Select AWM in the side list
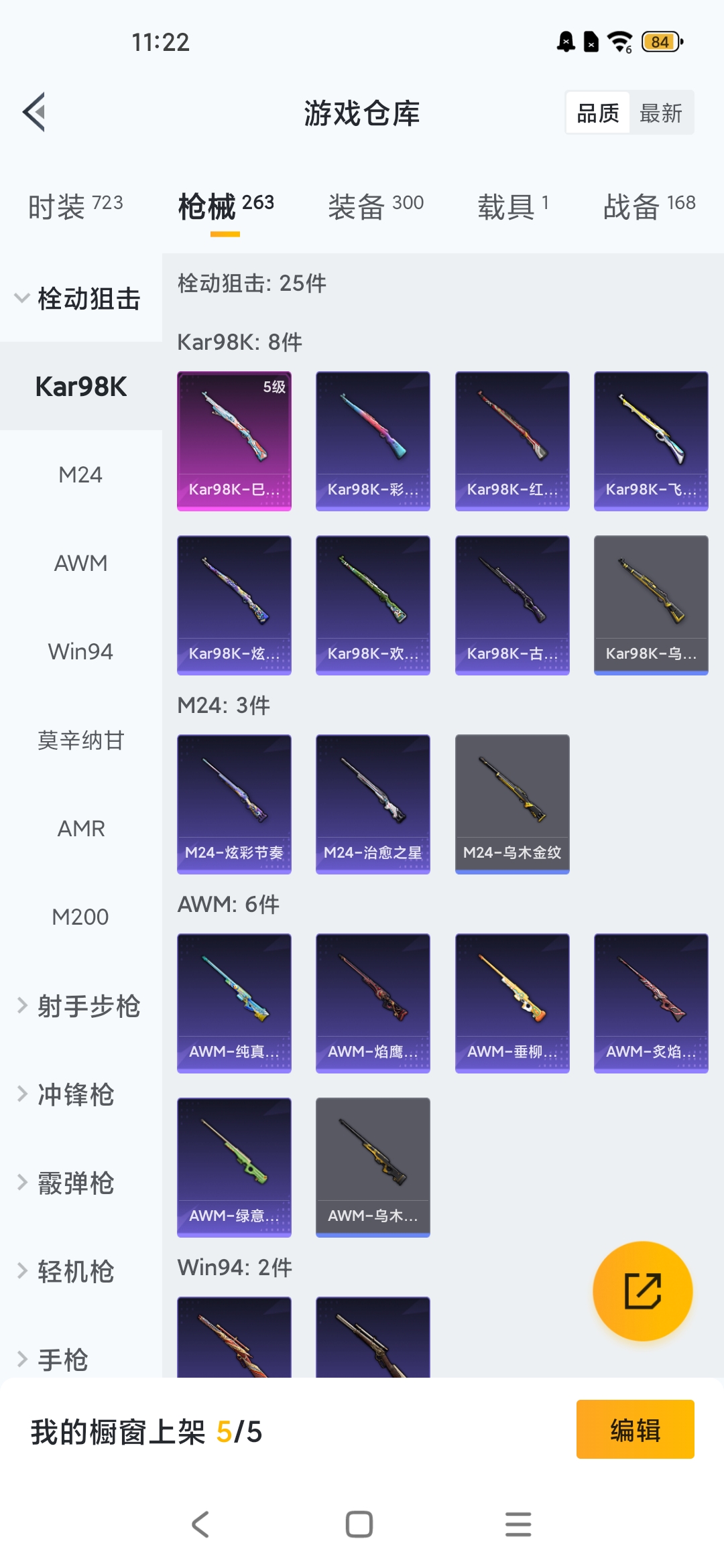 coord(80,563)
